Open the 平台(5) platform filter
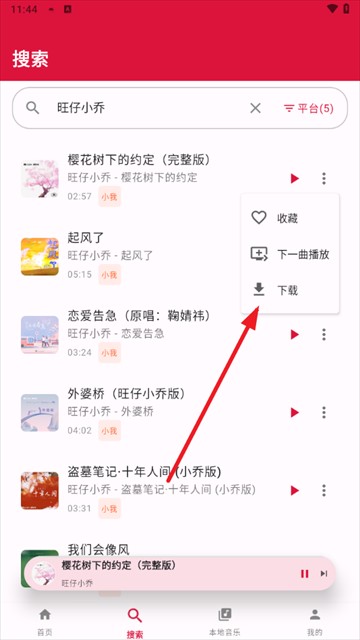Viewport: 360px width, 640px height. tap(309, 108)
